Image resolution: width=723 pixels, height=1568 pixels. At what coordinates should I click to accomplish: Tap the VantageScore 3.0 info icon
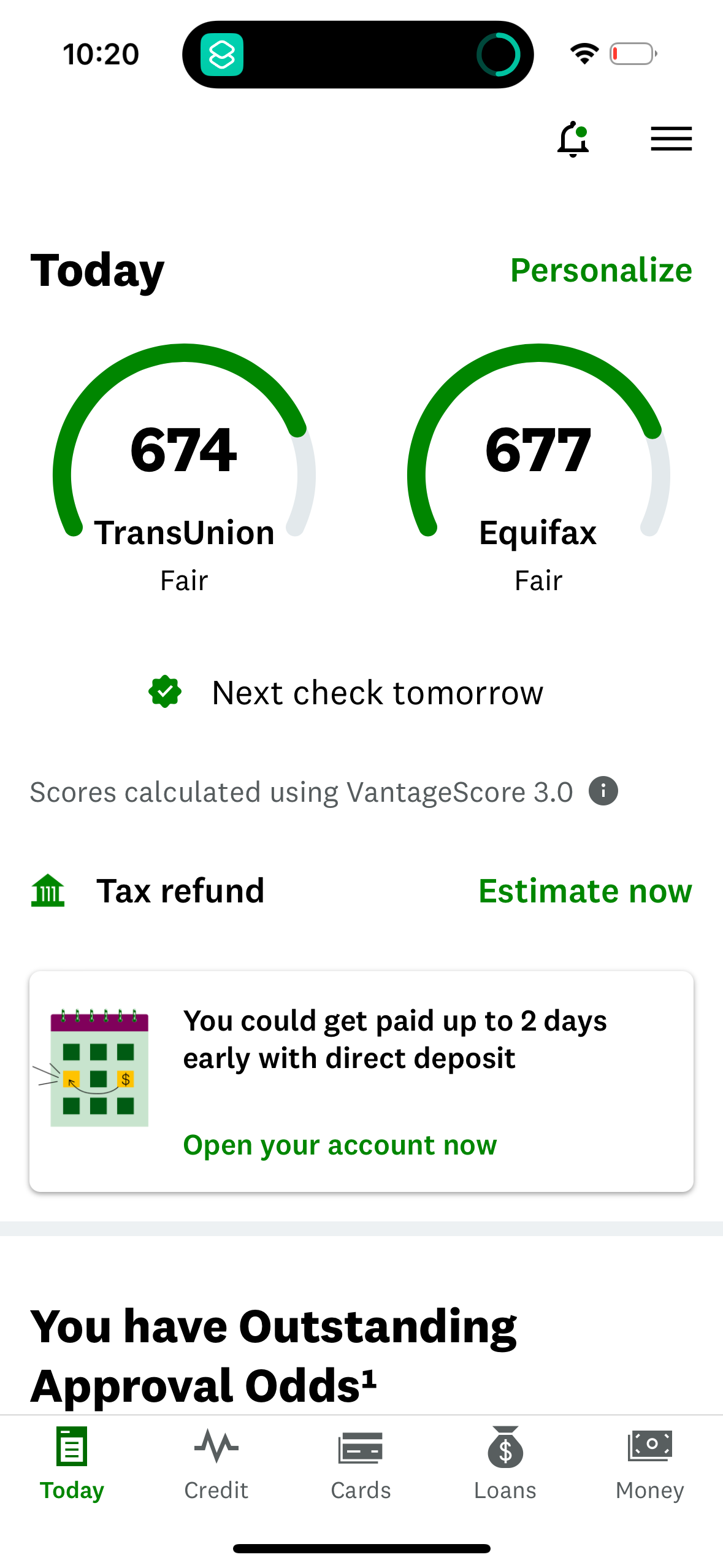point(603,791)
